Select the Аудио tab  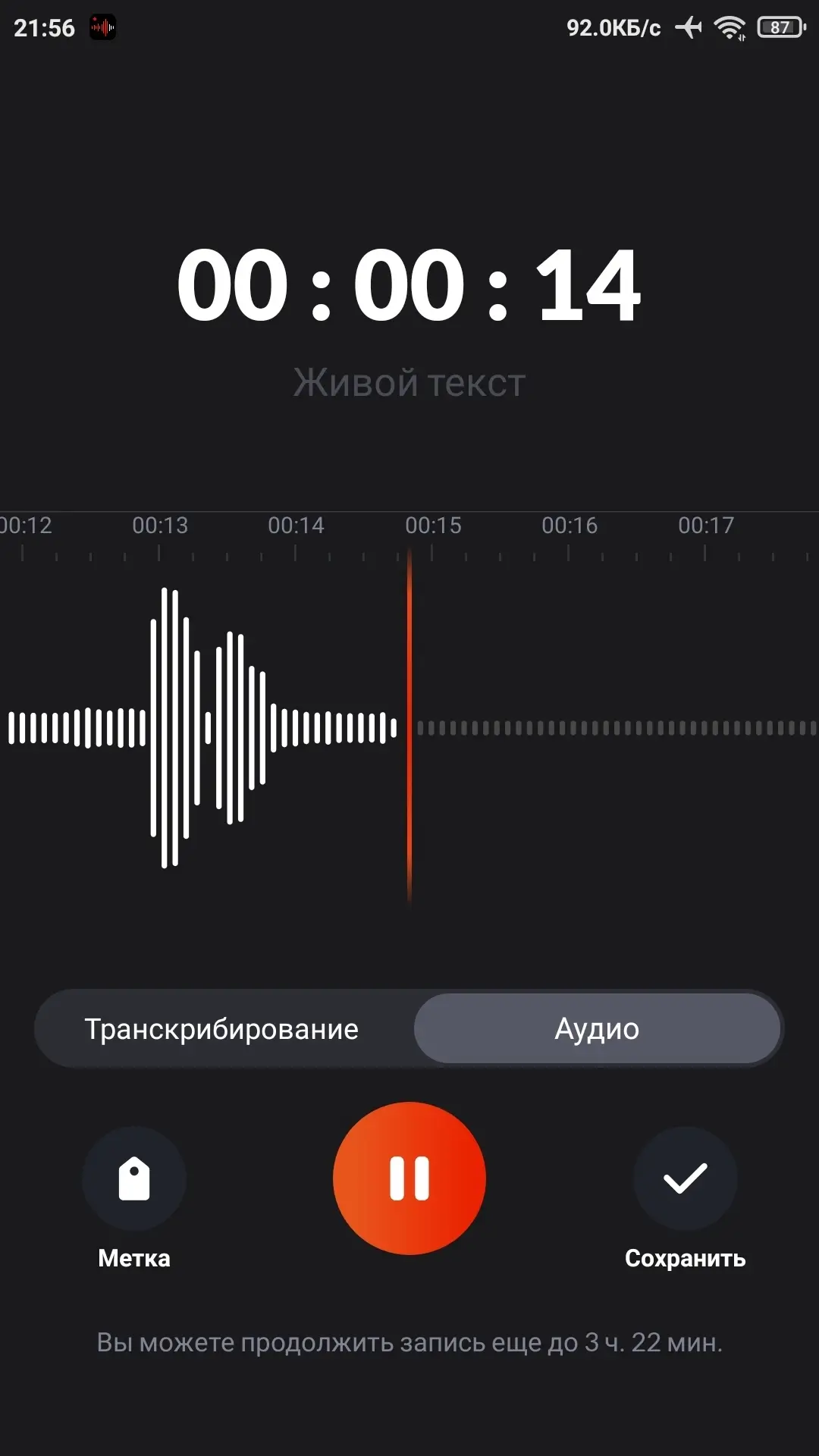[597, 1029]
